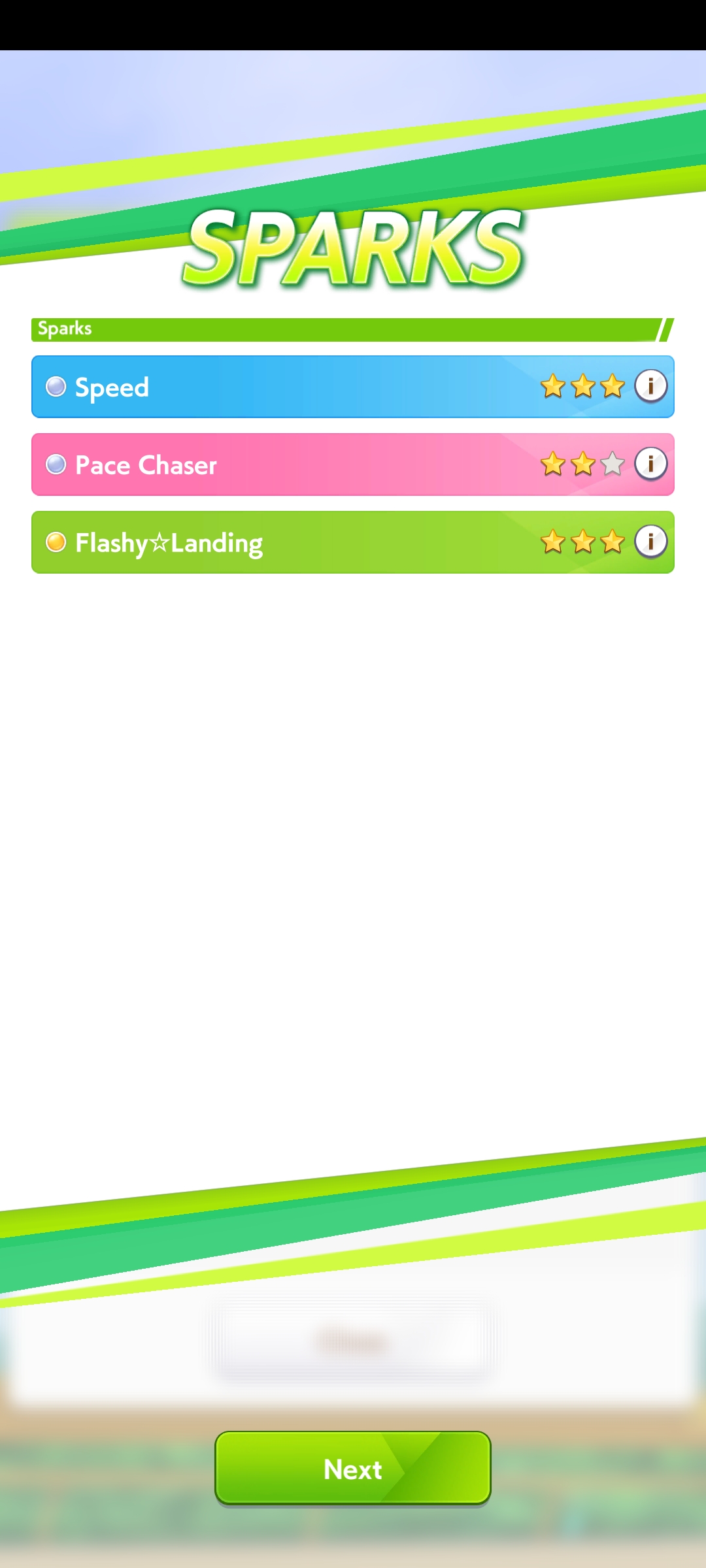This screenshot has width=706, height=1568.
Task: View details of Pace Chaser spark
Action: click(x=650, y=464)
